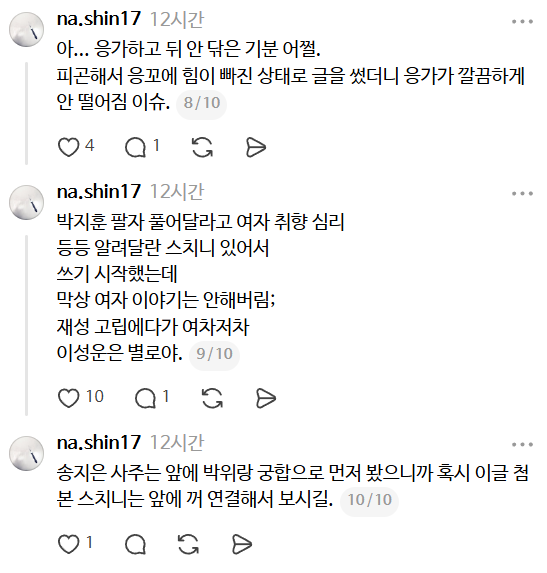This screenshot has width=547, height=573.
Task: Like the 8/10 post
Action: pyautogui.click(x=69, y=147)
